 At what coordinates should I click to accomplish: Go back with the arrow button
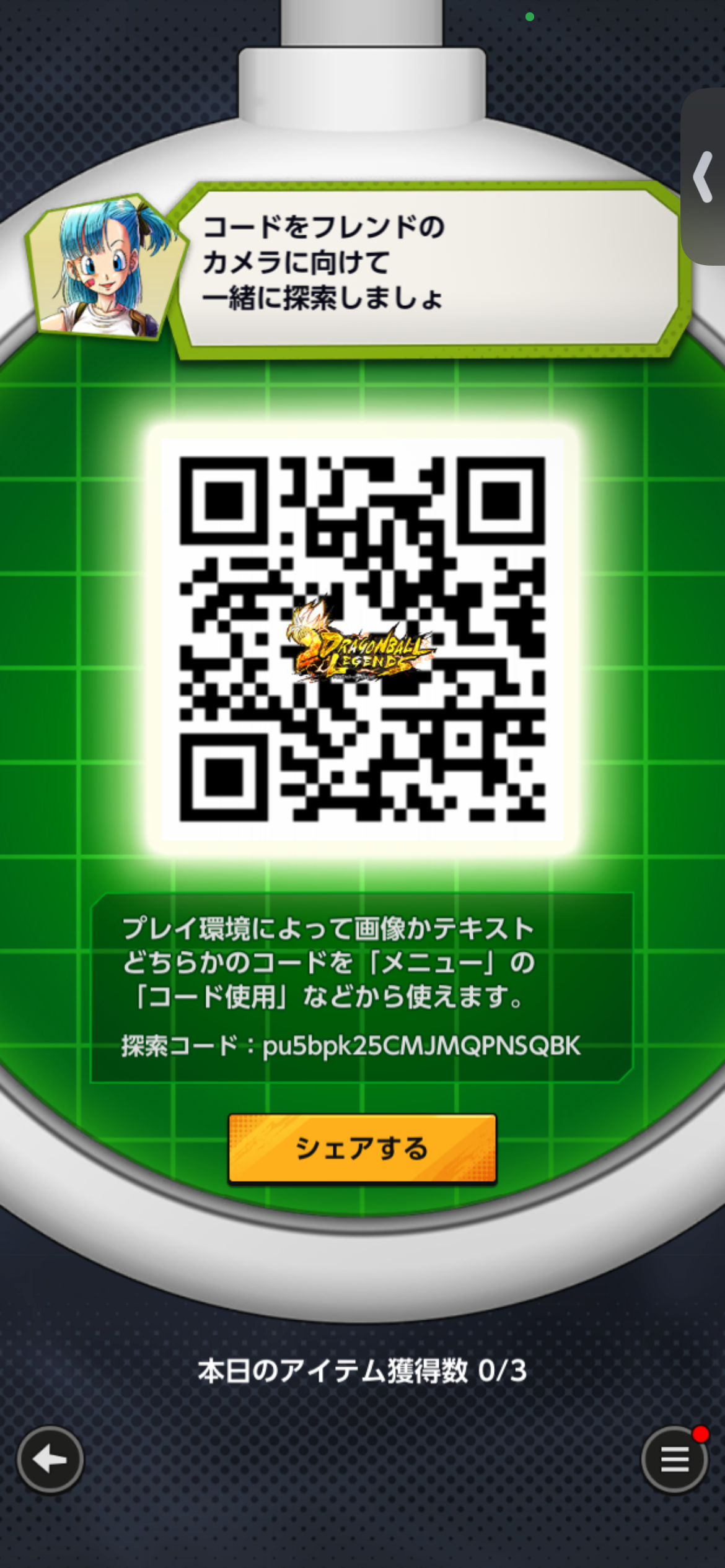pos(50,1460)
